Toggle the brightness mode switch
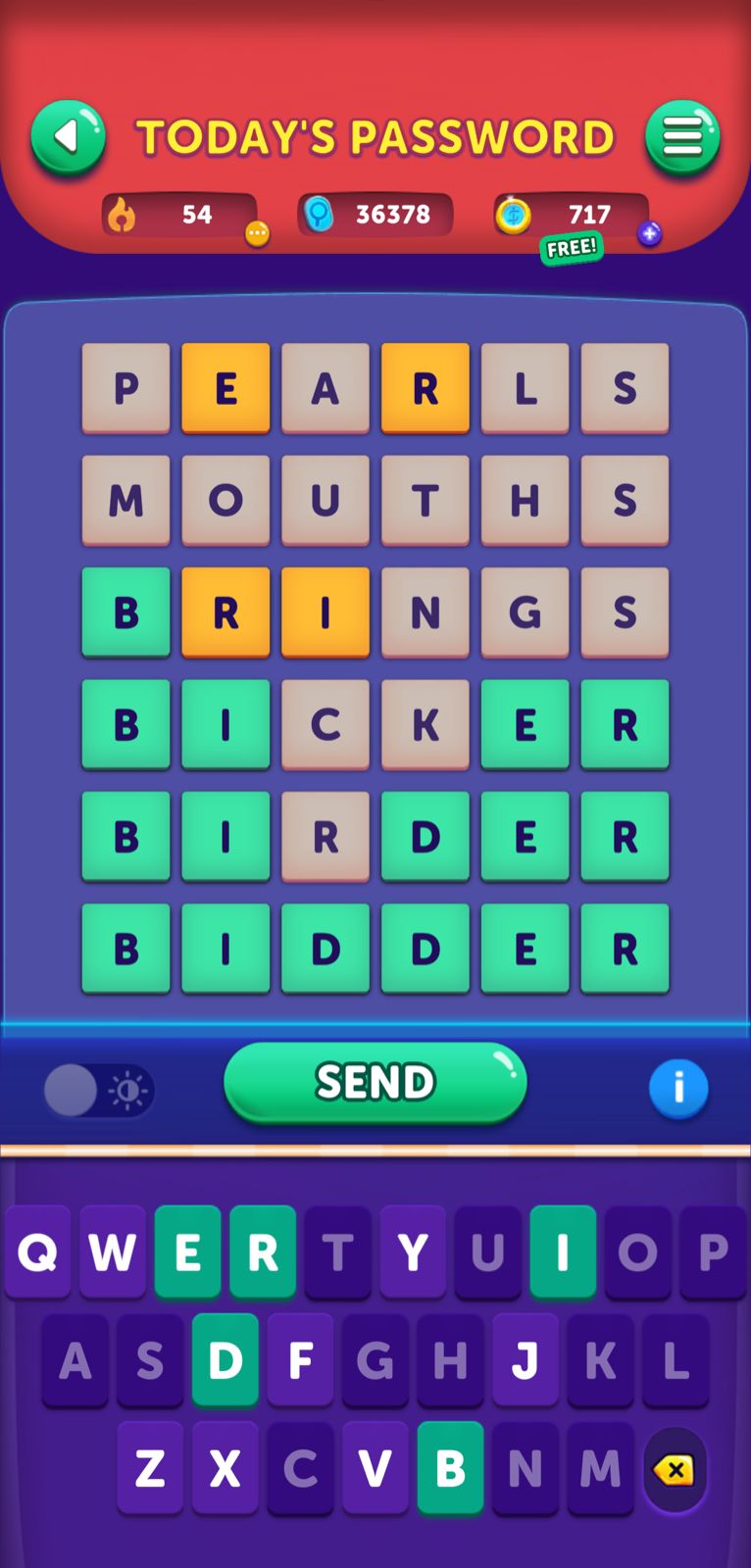The width and height of the screenshot is (751, 1568). (x=98, y=1090)
